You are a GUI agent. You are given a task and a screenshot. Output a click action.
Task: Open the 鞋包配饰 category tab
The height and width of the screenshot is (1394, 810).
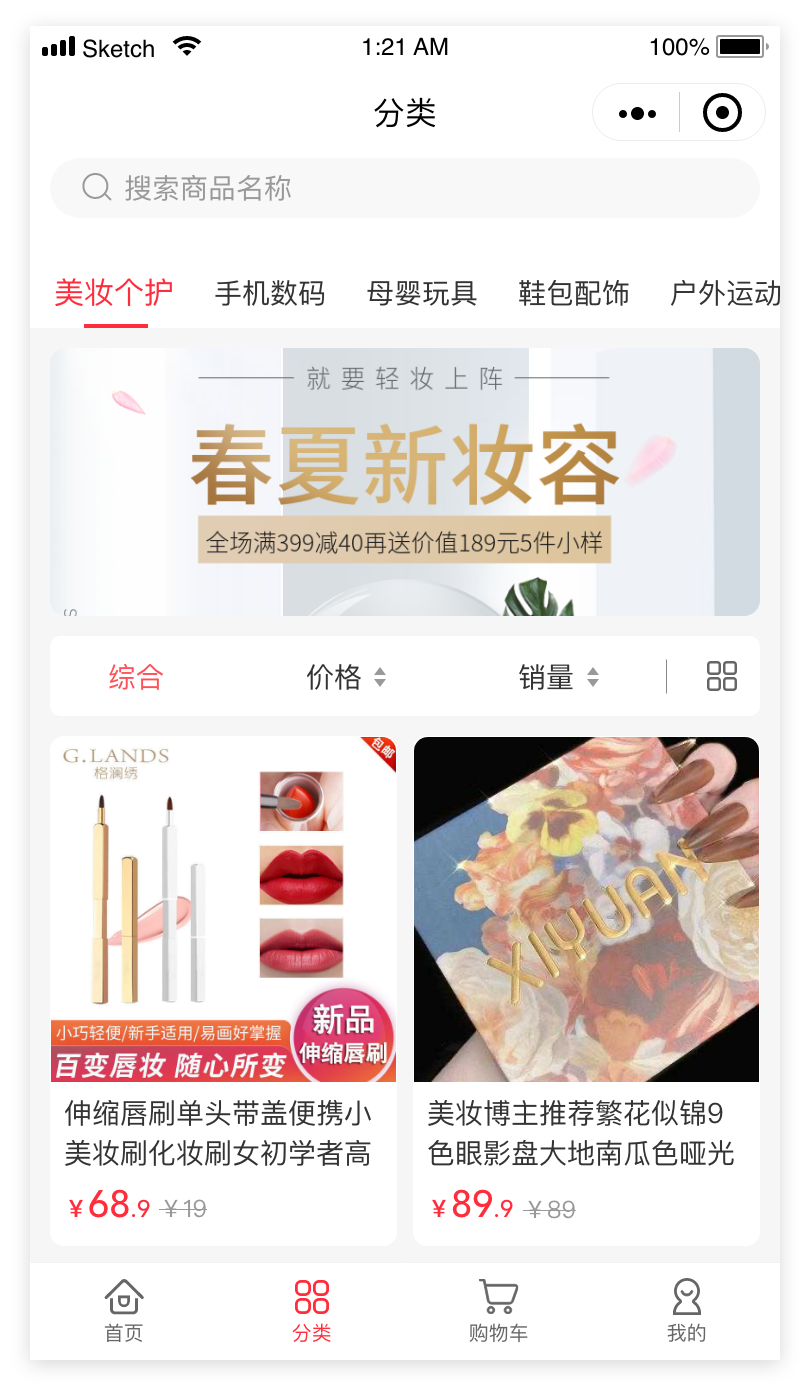(x=574, y=293)
